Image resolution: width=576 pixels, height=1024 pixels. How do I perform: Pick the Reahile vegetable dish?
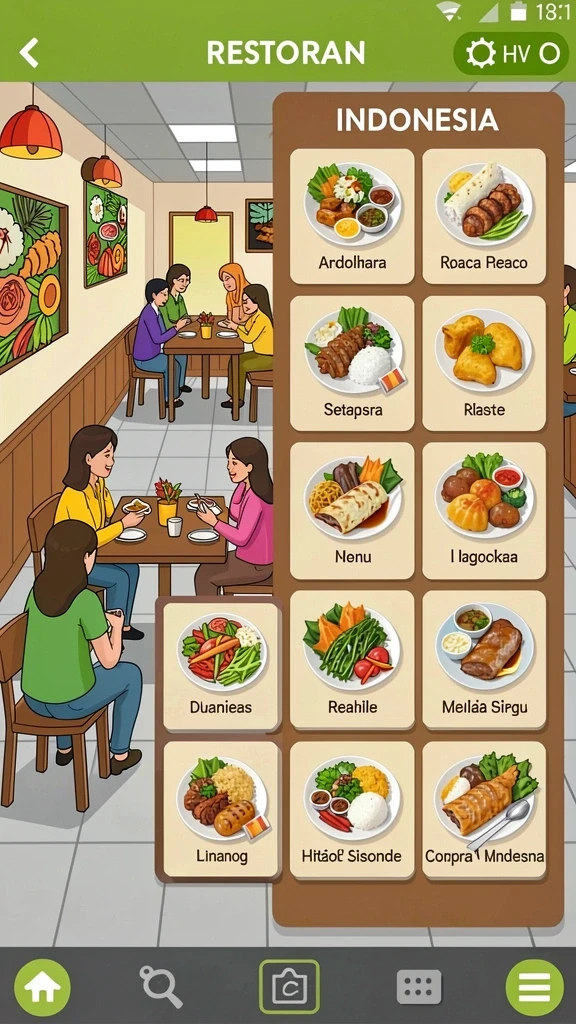click(352, 660)
